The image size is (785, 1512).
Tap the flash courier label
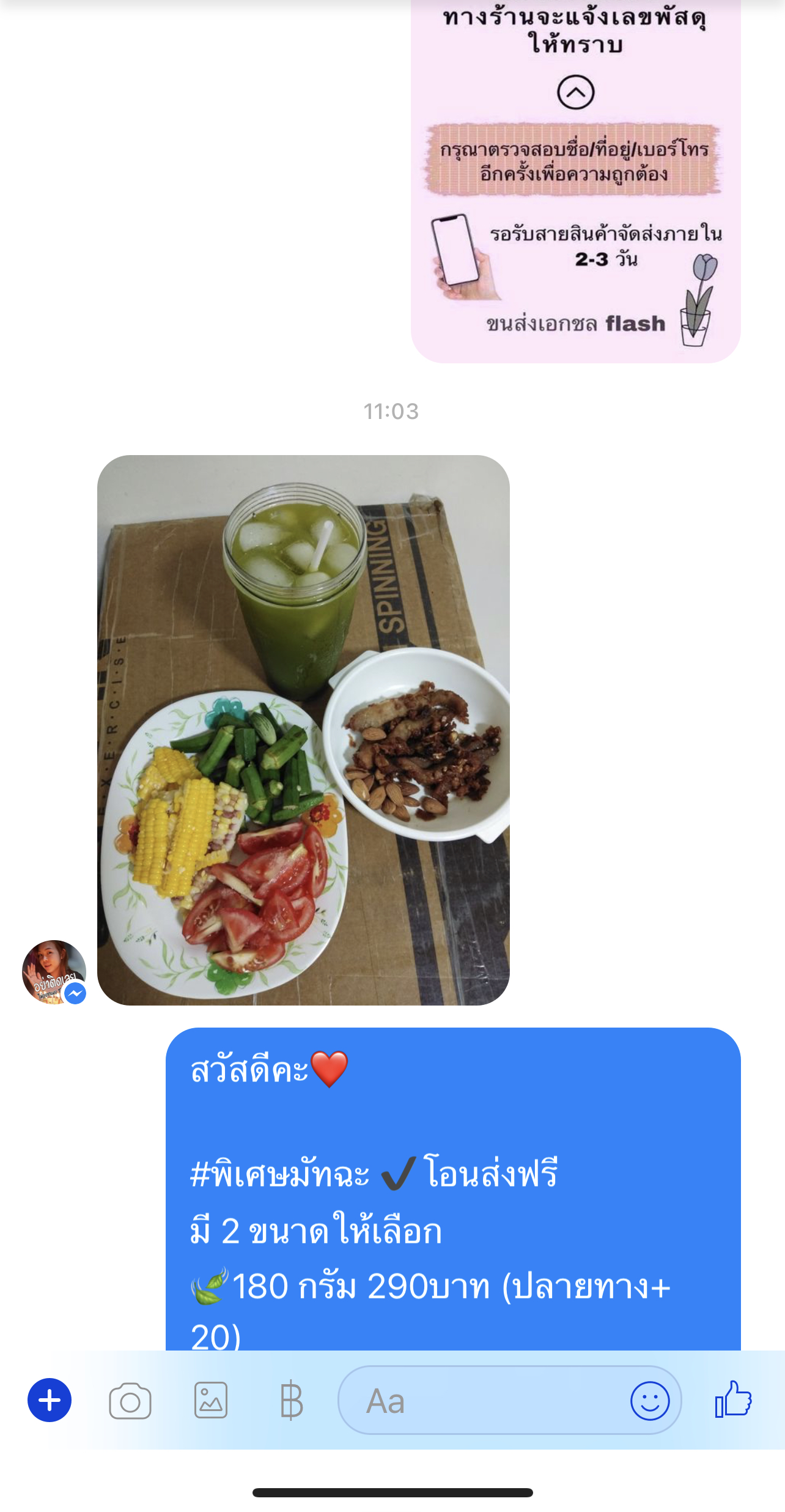click(635, 322)
